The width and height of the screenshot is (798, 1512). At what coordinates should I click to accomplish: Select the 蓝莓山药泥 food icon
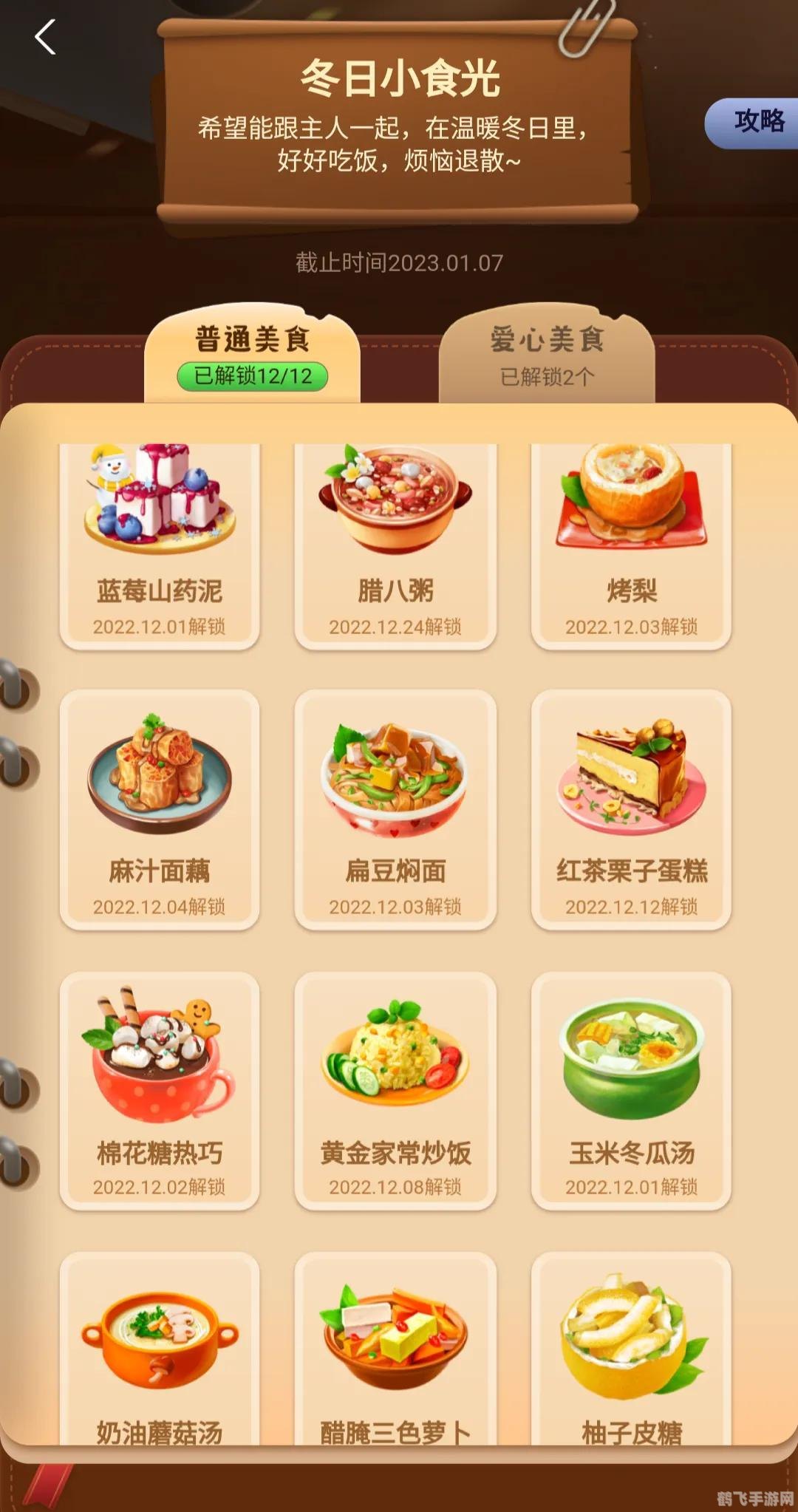pos(160,510)
